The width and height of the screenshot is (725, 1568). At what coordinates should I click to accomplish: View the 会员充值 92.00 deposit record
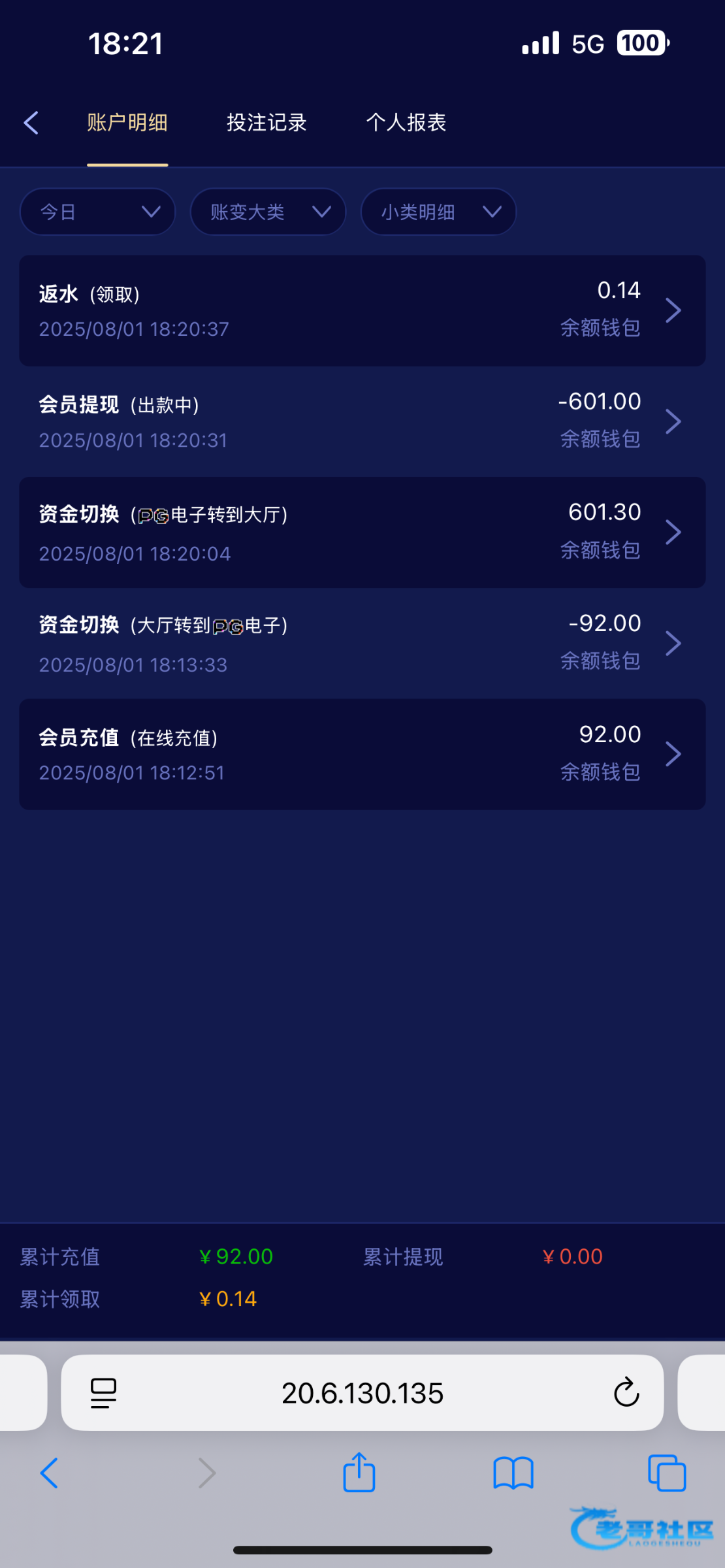pyautogui.click(x=362, y=755)
